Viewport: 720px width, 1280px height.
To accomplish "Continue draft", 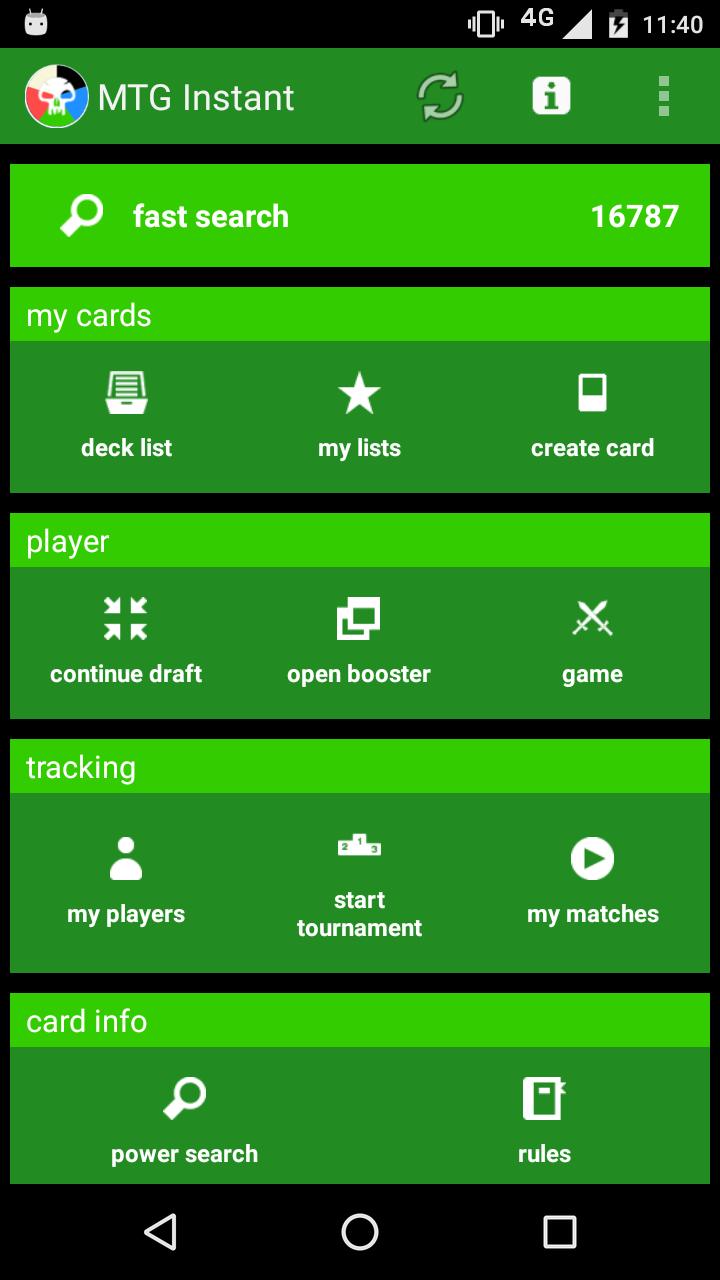I will point(127,643).
